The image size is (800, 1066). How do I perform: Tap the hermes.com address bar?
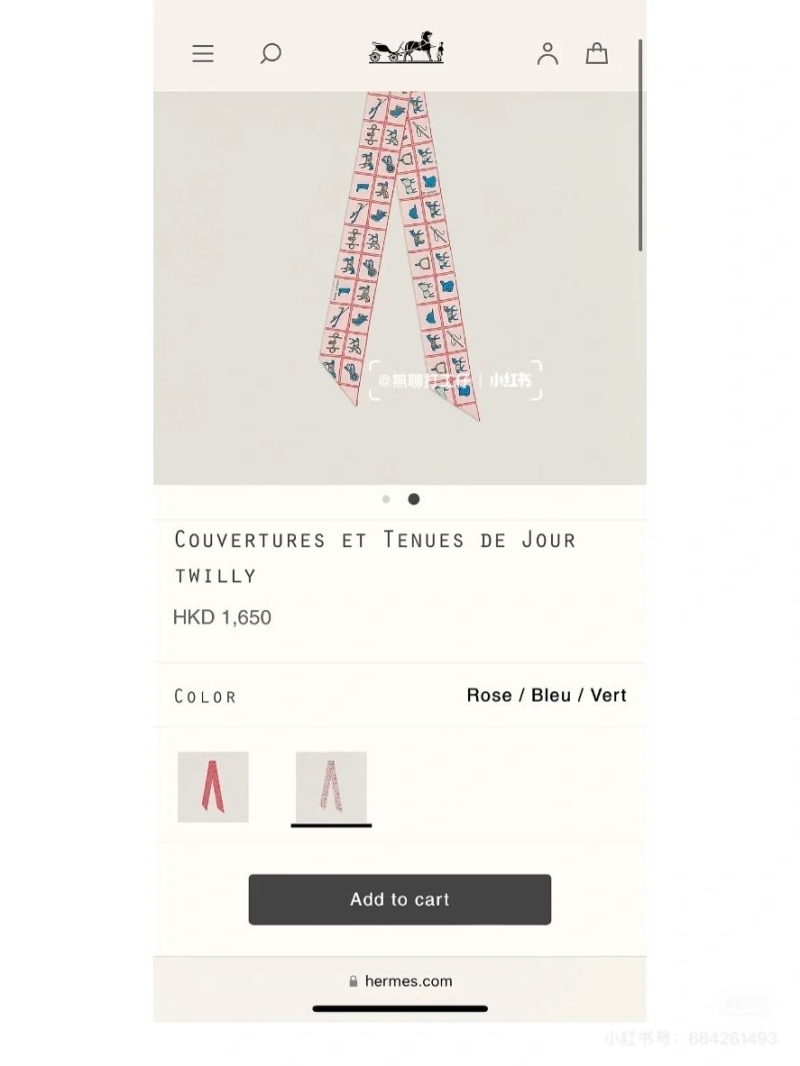400,981
